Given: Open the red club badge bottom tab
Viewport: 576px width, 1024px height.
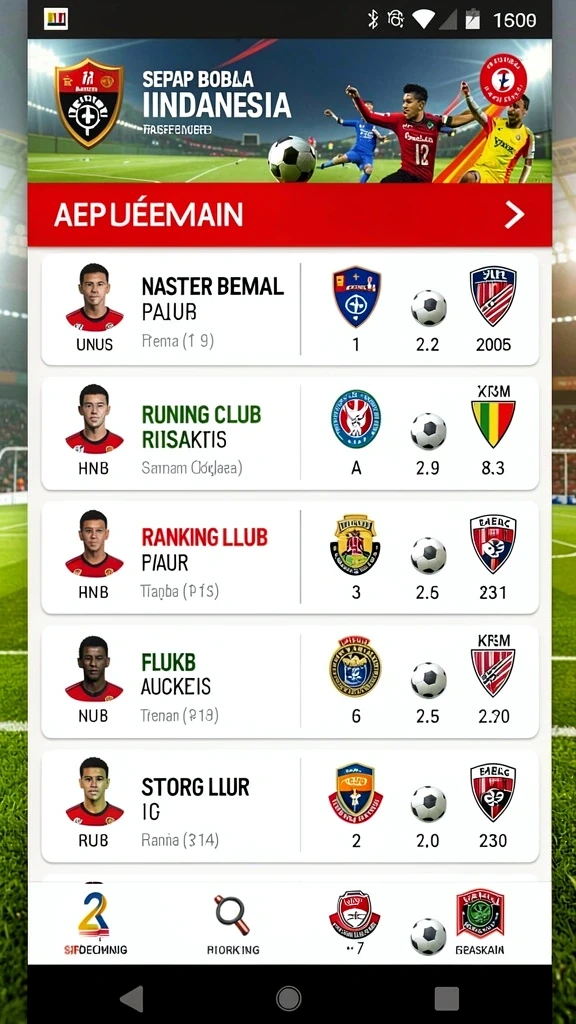Looking at the screenshot, I should pos(355,922).
